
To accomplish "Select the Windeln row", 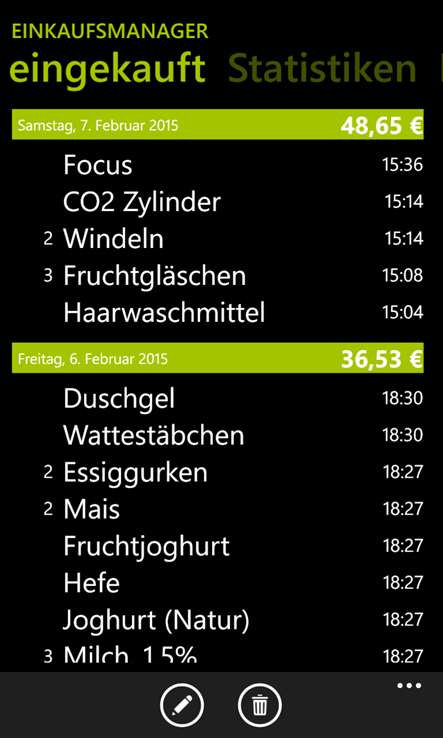I will pos(218,239).
